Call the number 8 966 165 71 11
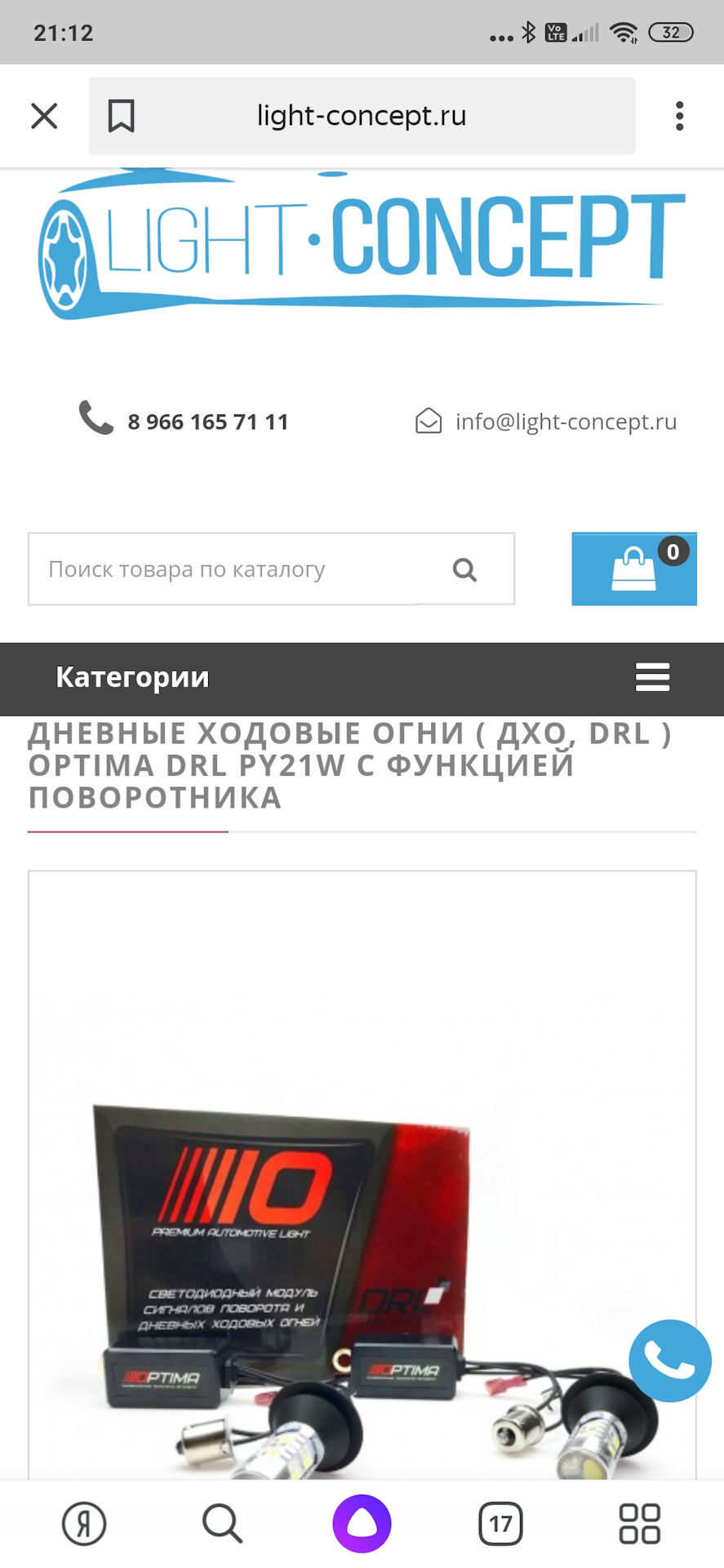Viewport: 724px width, 1568px height. coord(207,421)
